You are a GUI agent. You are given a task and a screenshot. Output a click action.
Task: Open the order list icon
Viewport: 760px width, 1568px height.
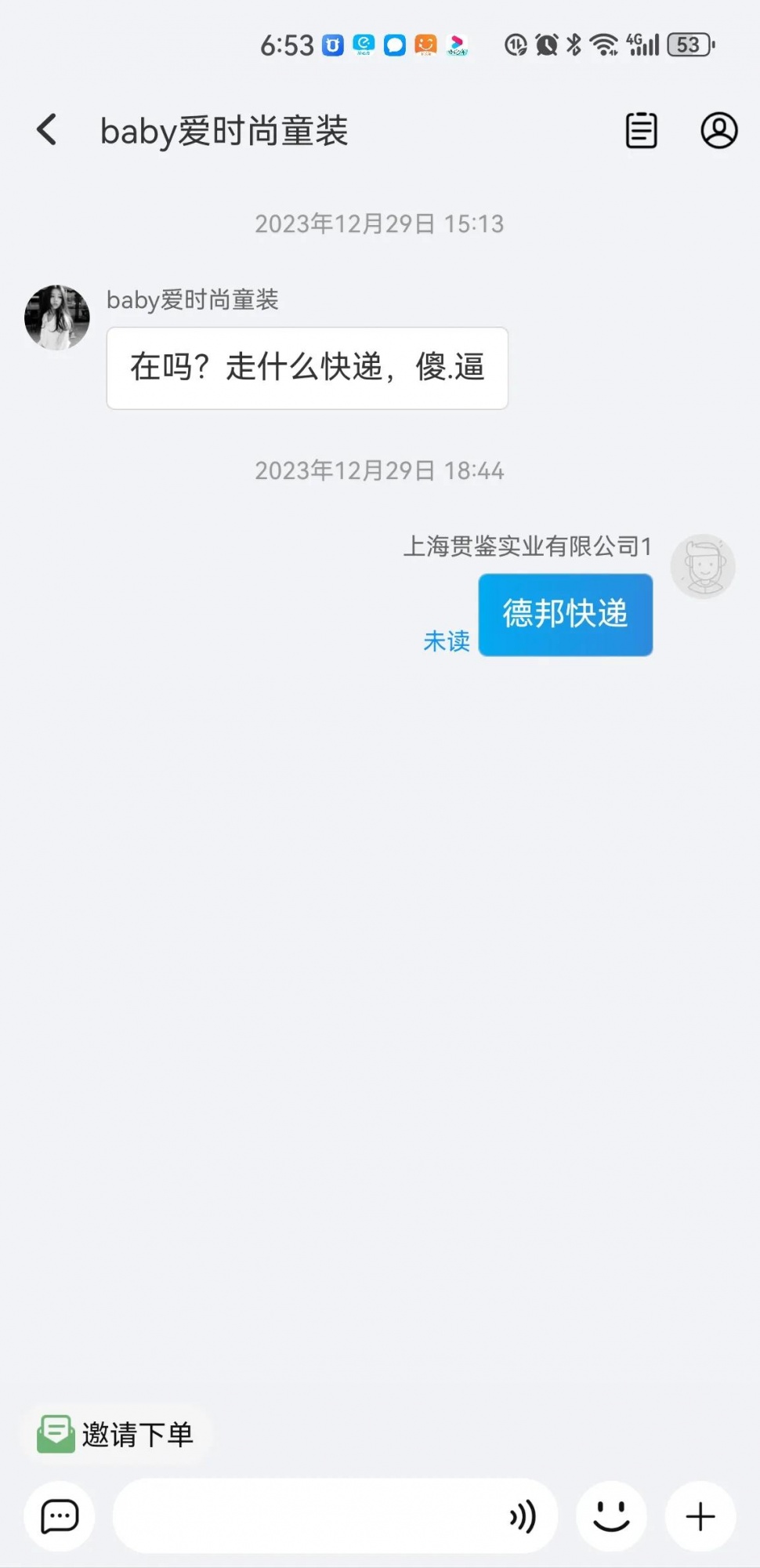tap(641, 130)
